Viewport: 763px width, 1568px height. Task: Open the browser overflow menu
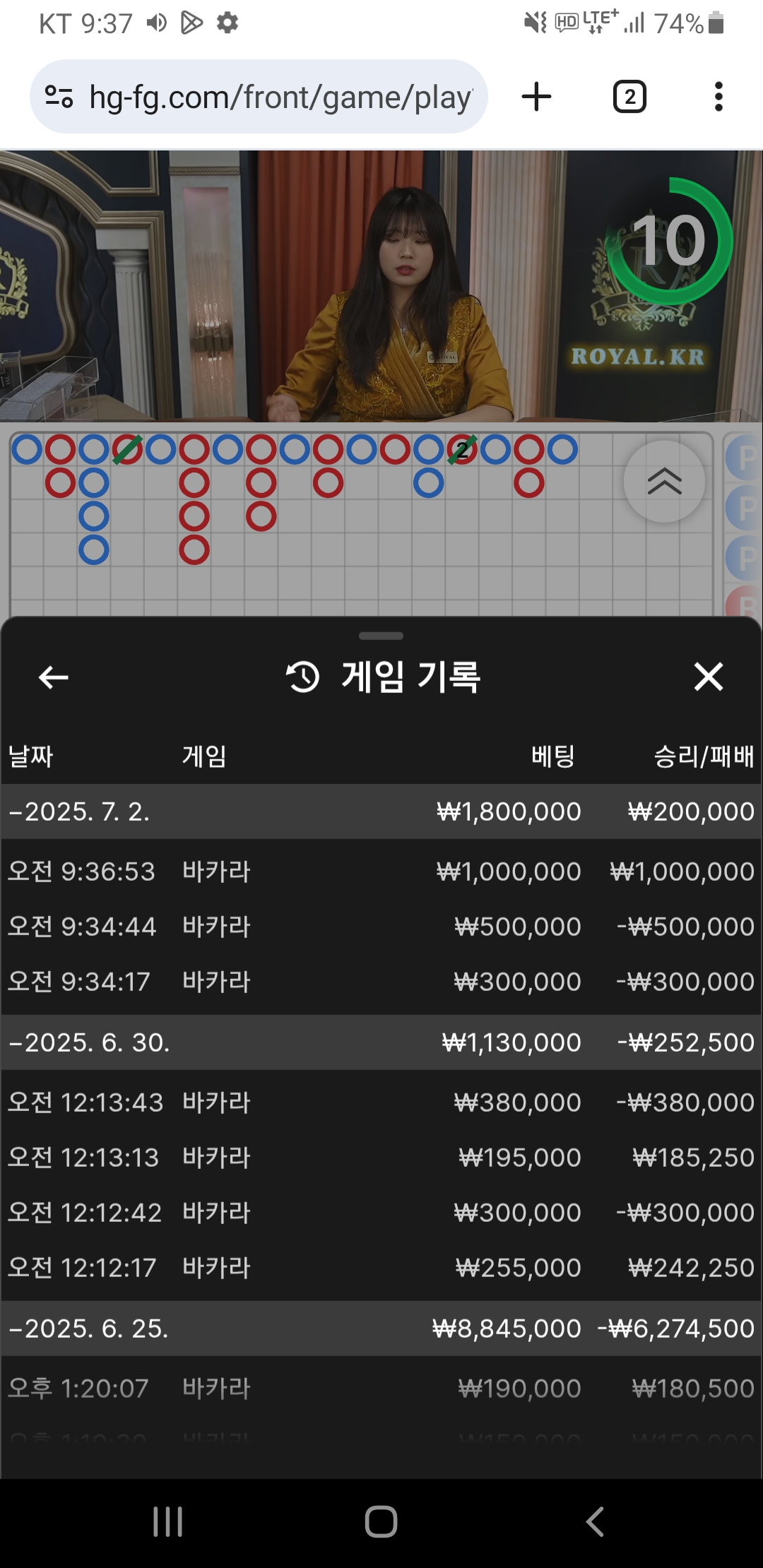[718, 97]
